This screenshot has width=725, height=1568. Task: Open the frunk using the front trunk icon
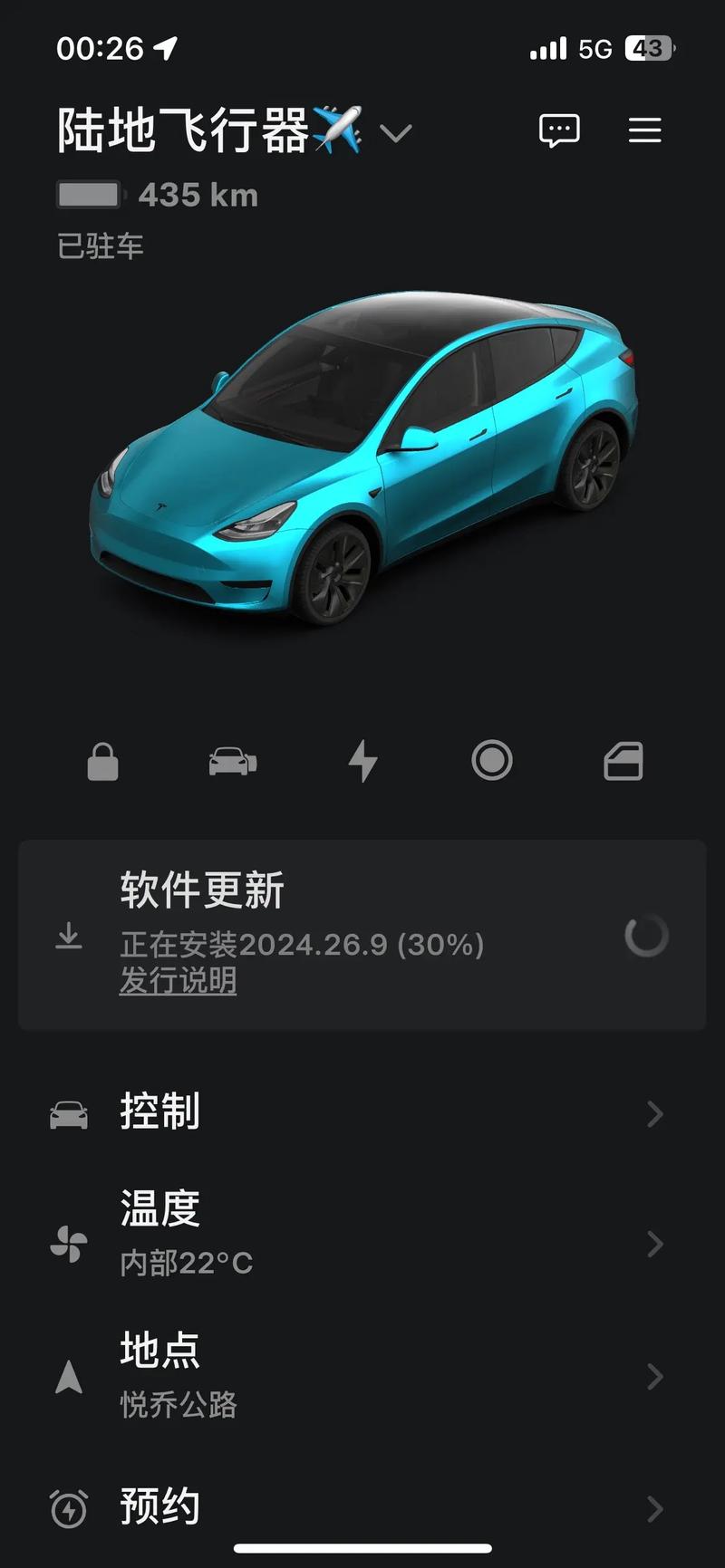coord(233,762)
